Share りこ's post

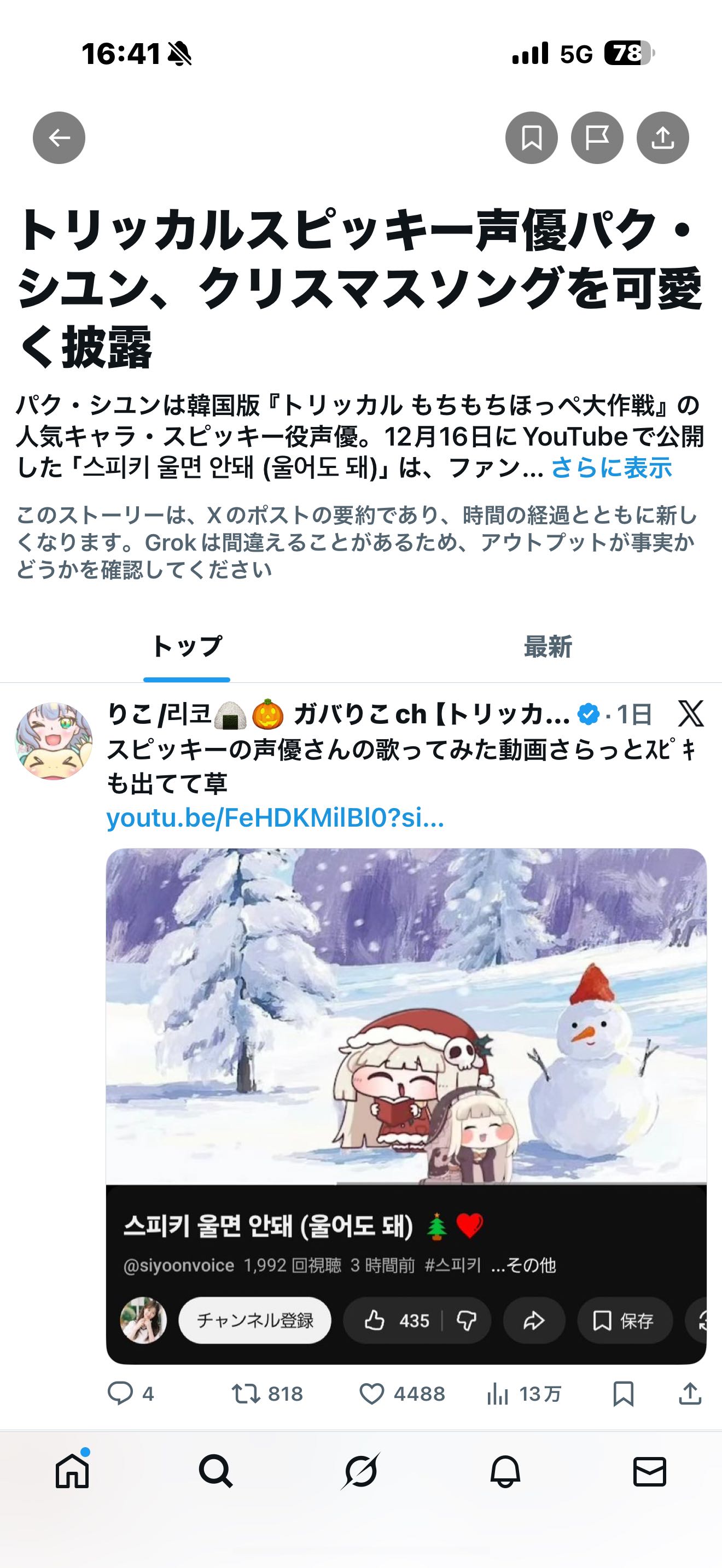690,1393
